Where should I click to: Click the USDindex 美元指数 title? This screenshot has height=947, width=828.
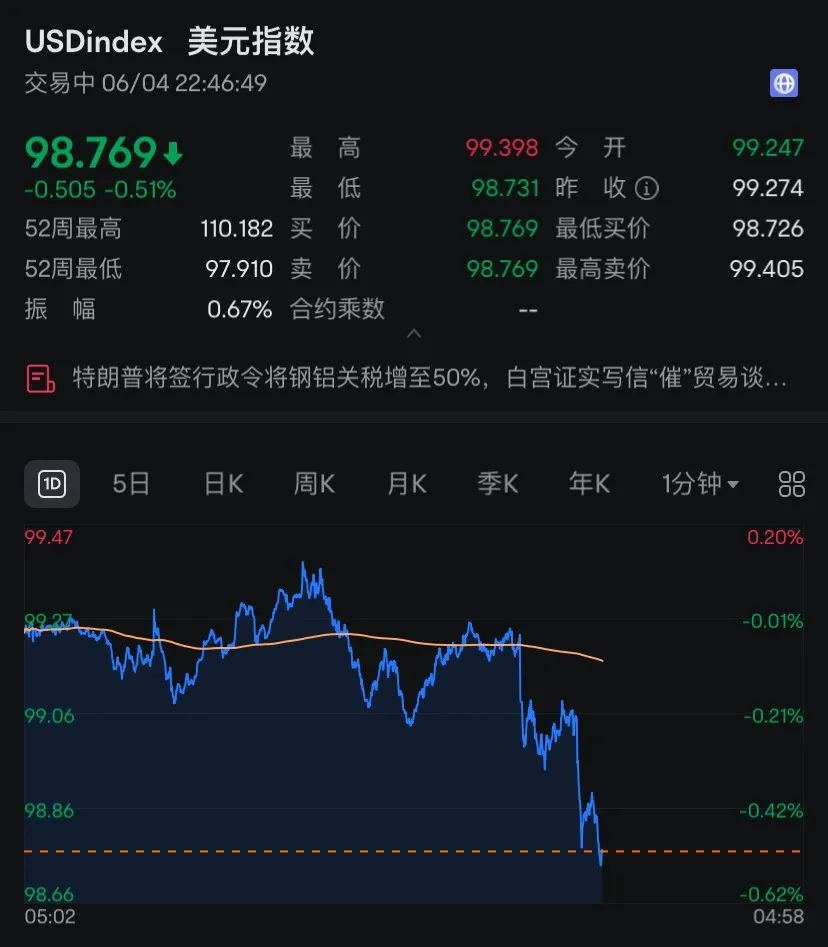pyautogui.click(x=170, y=41)
